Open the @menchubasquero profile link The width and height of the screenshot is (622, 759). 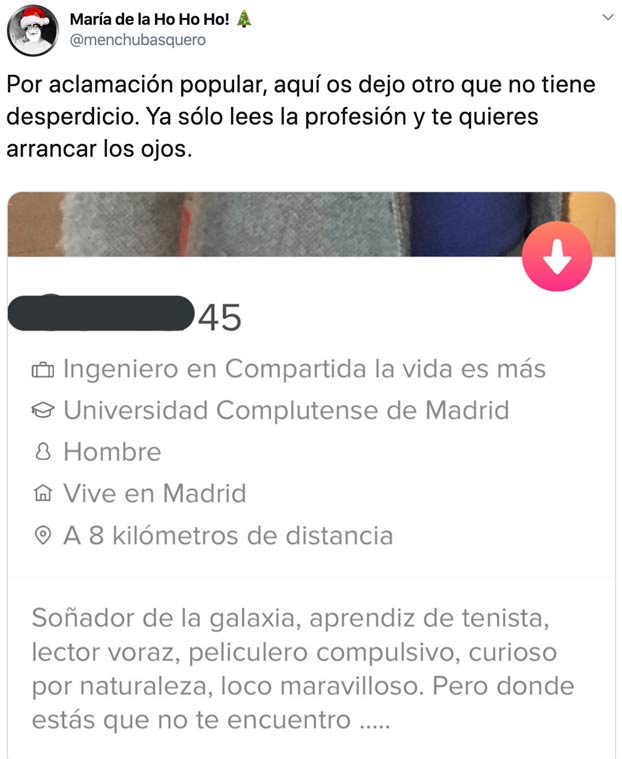(x=137, y=40)
